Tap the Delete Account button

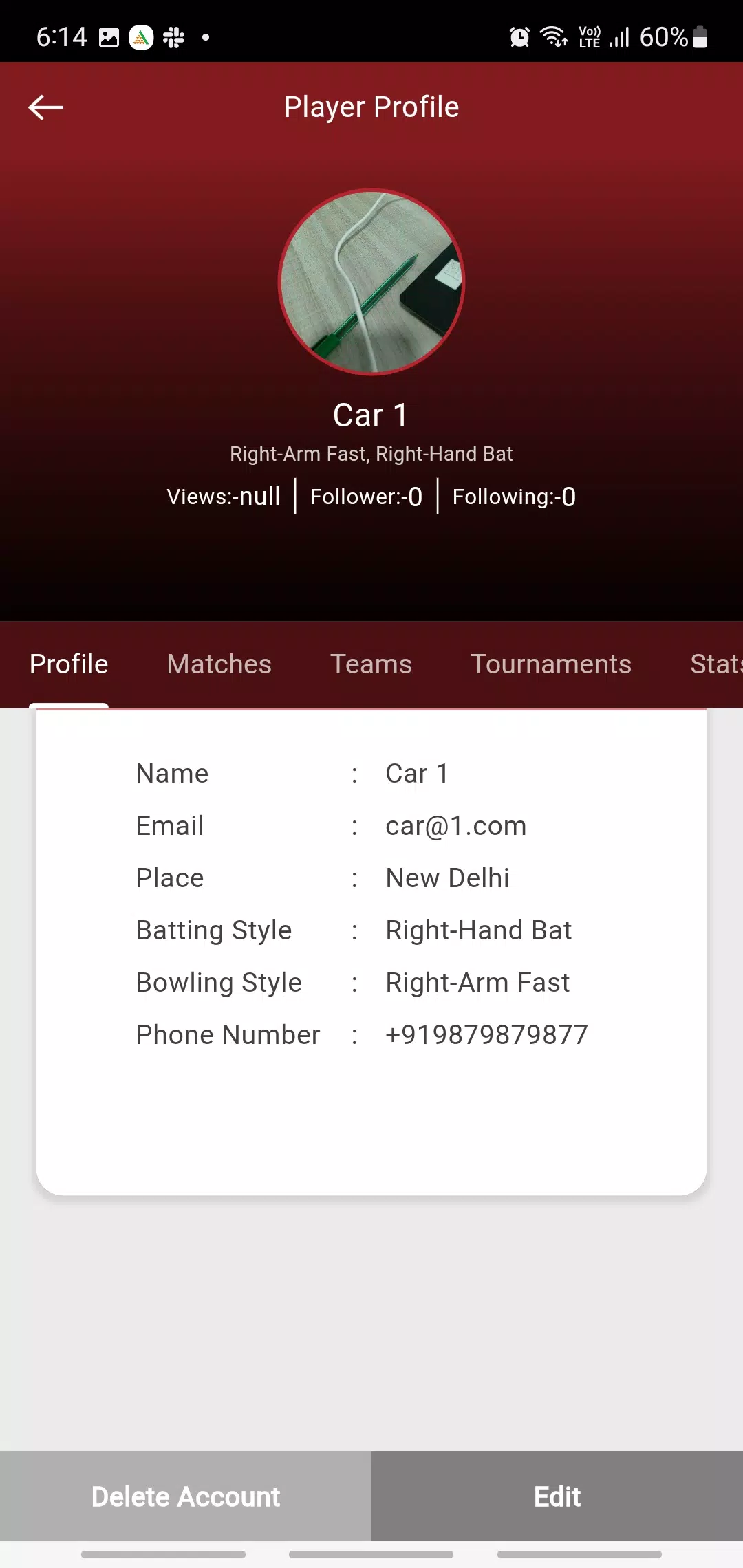coord(186,1496)
